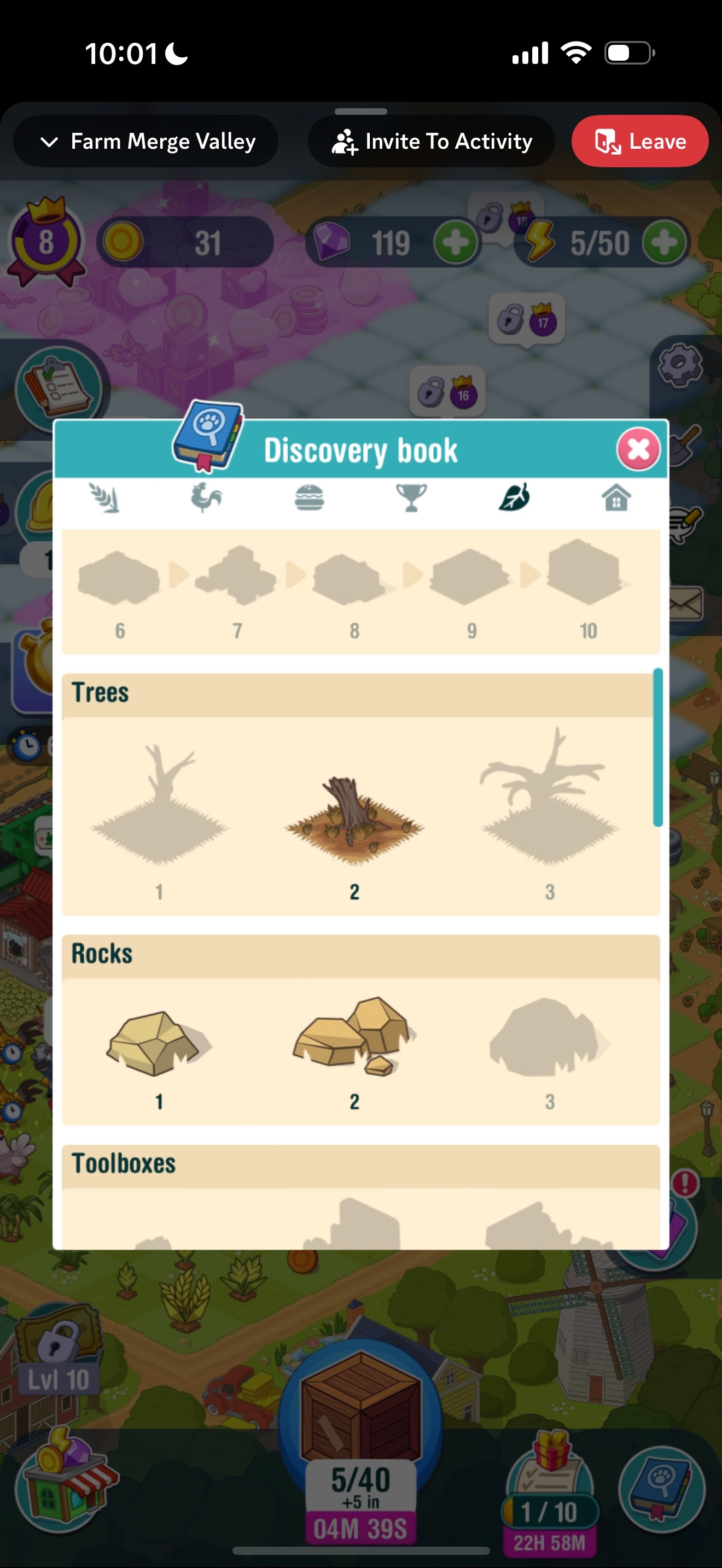Add more gems with plus button

point(455,243)
